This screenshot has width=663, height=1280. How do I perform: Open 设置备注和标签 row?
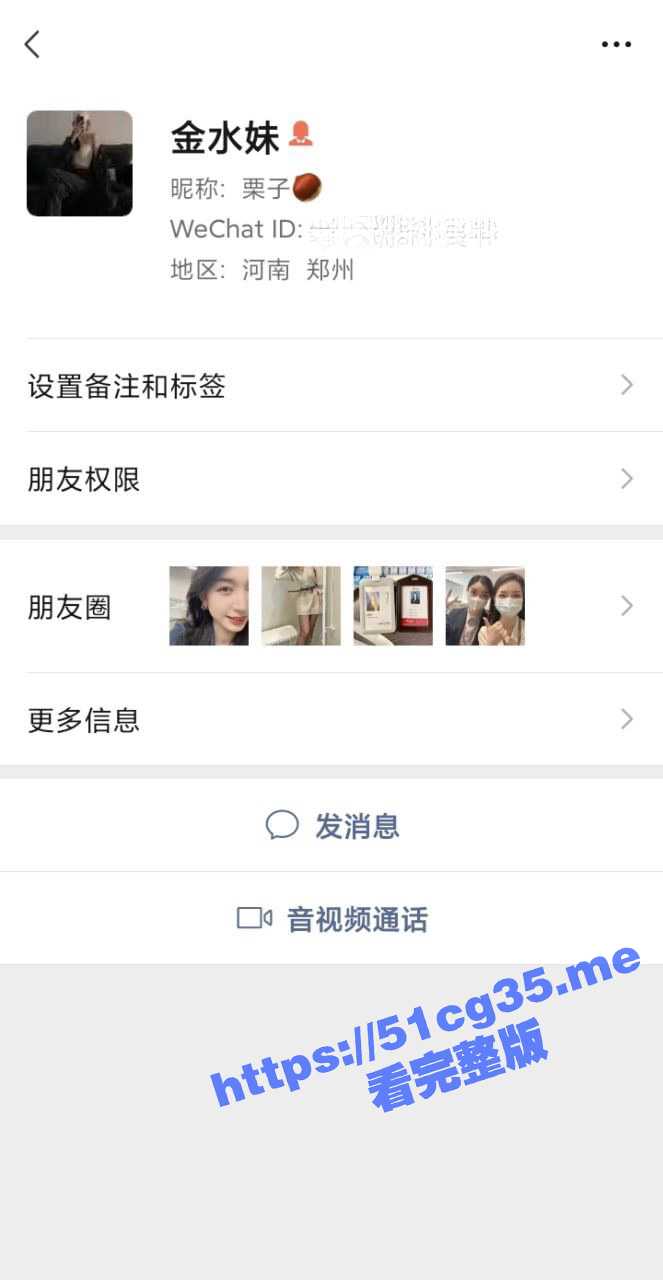331,386
